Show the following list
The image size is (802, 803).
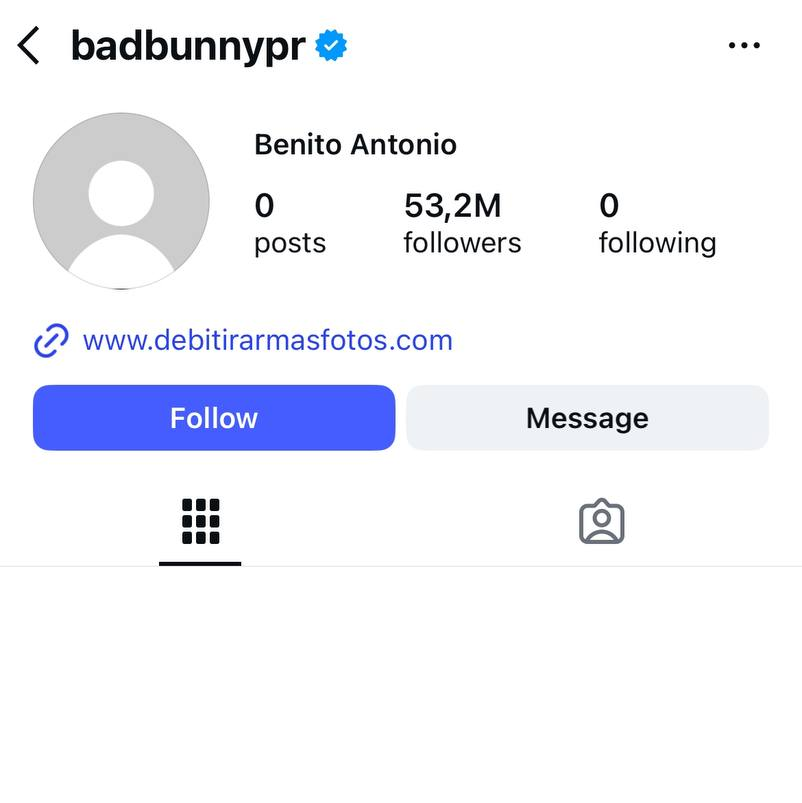[x=657, y=224]
